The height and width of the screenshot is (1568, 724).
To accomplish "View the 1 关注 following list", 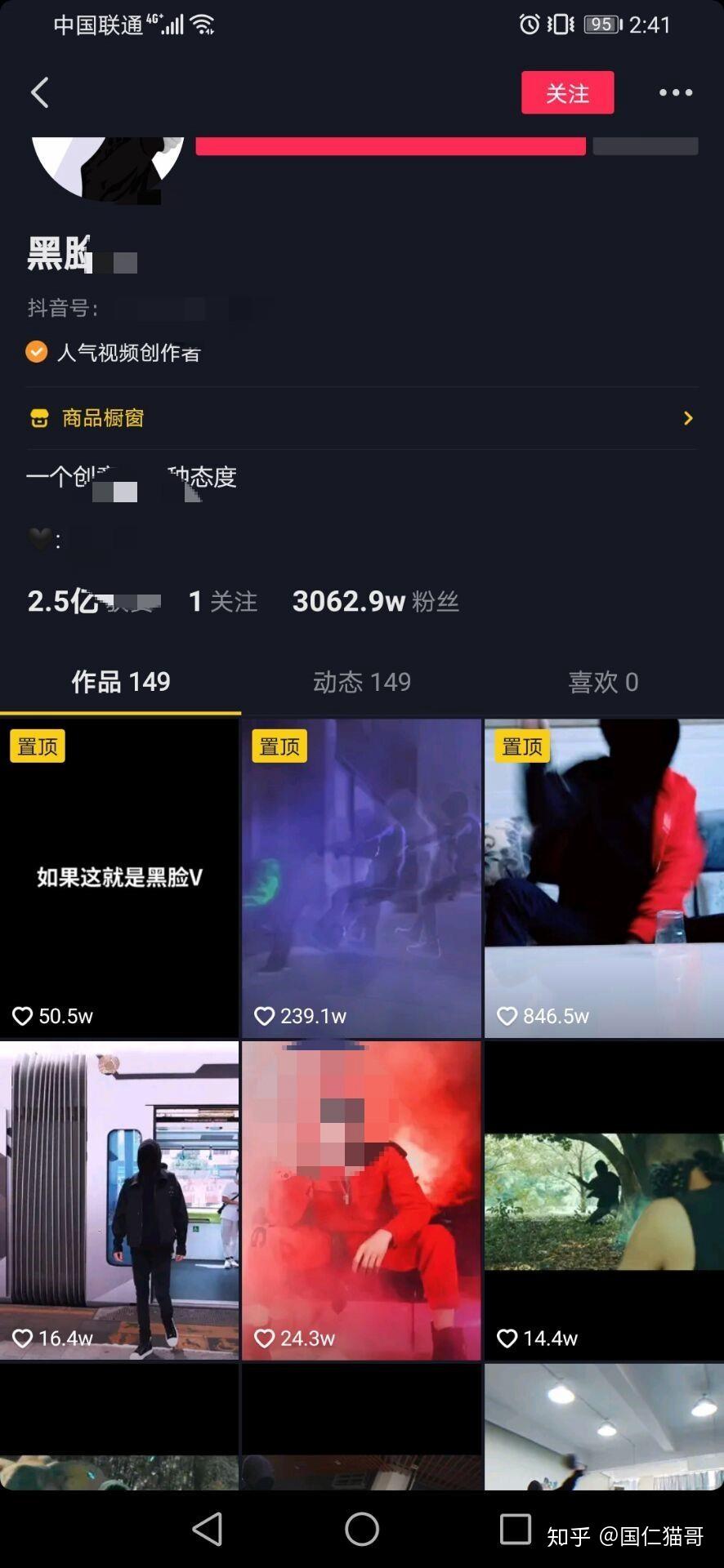I will (223, 602).
